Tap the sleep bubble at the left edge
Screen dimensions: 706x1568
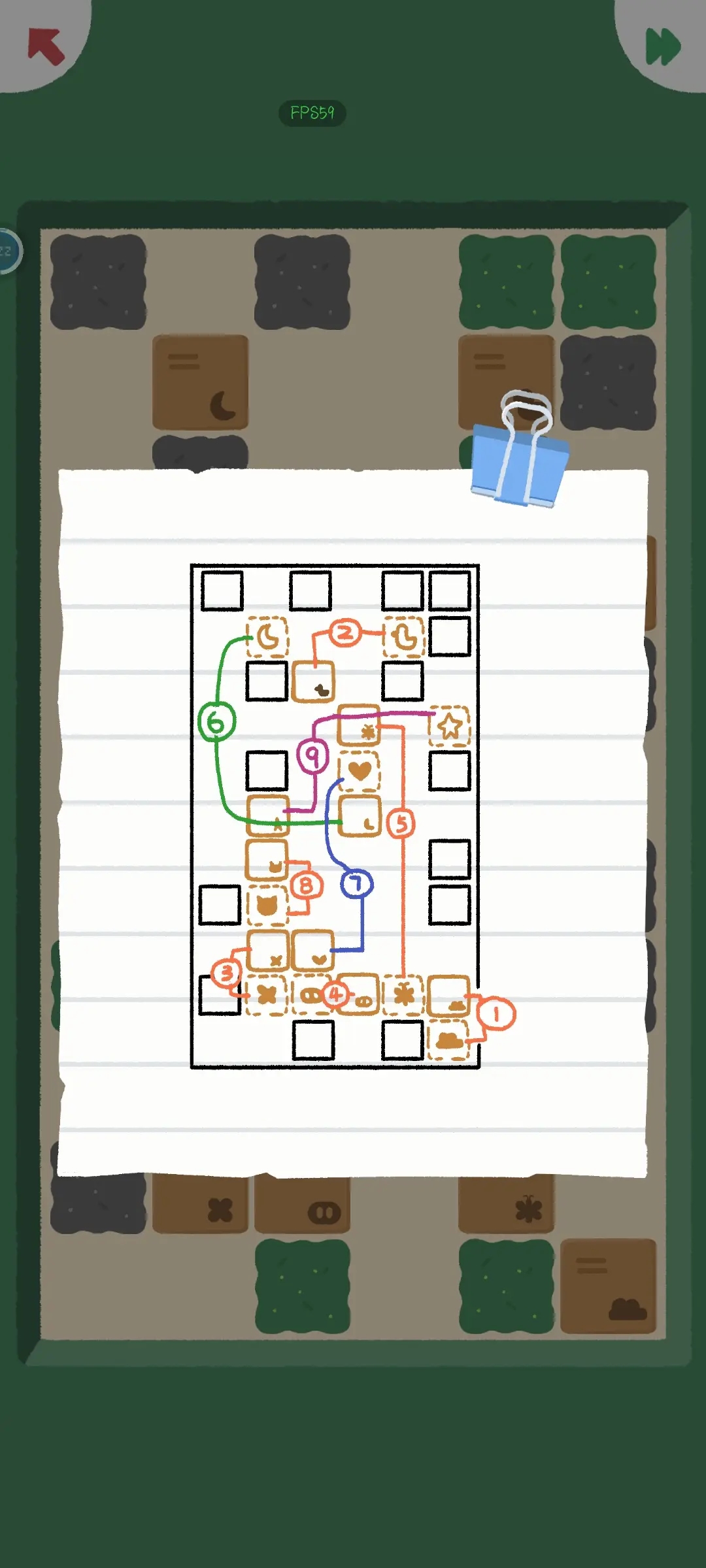(8, 251)
